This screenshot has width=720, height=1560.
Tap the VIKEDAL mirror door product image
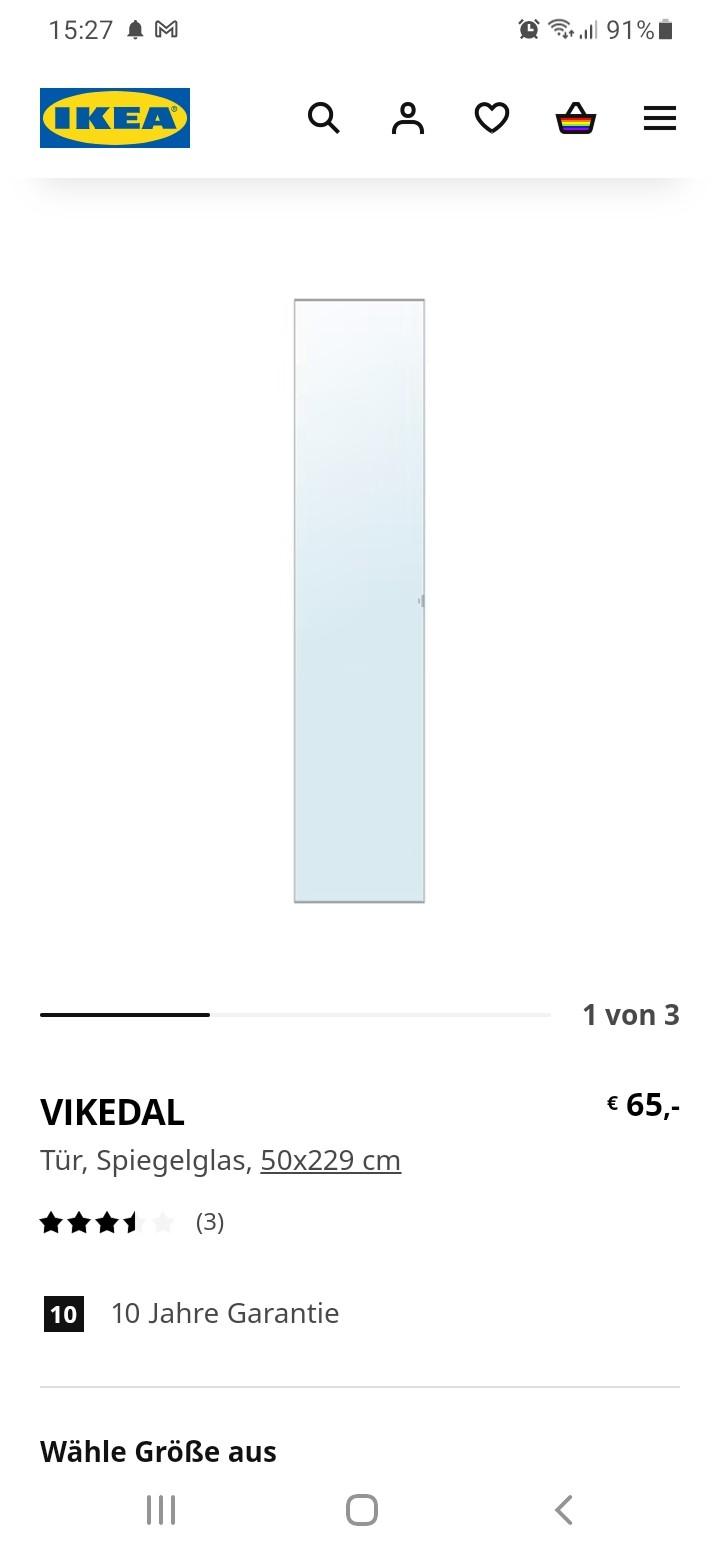pos(359,600)
